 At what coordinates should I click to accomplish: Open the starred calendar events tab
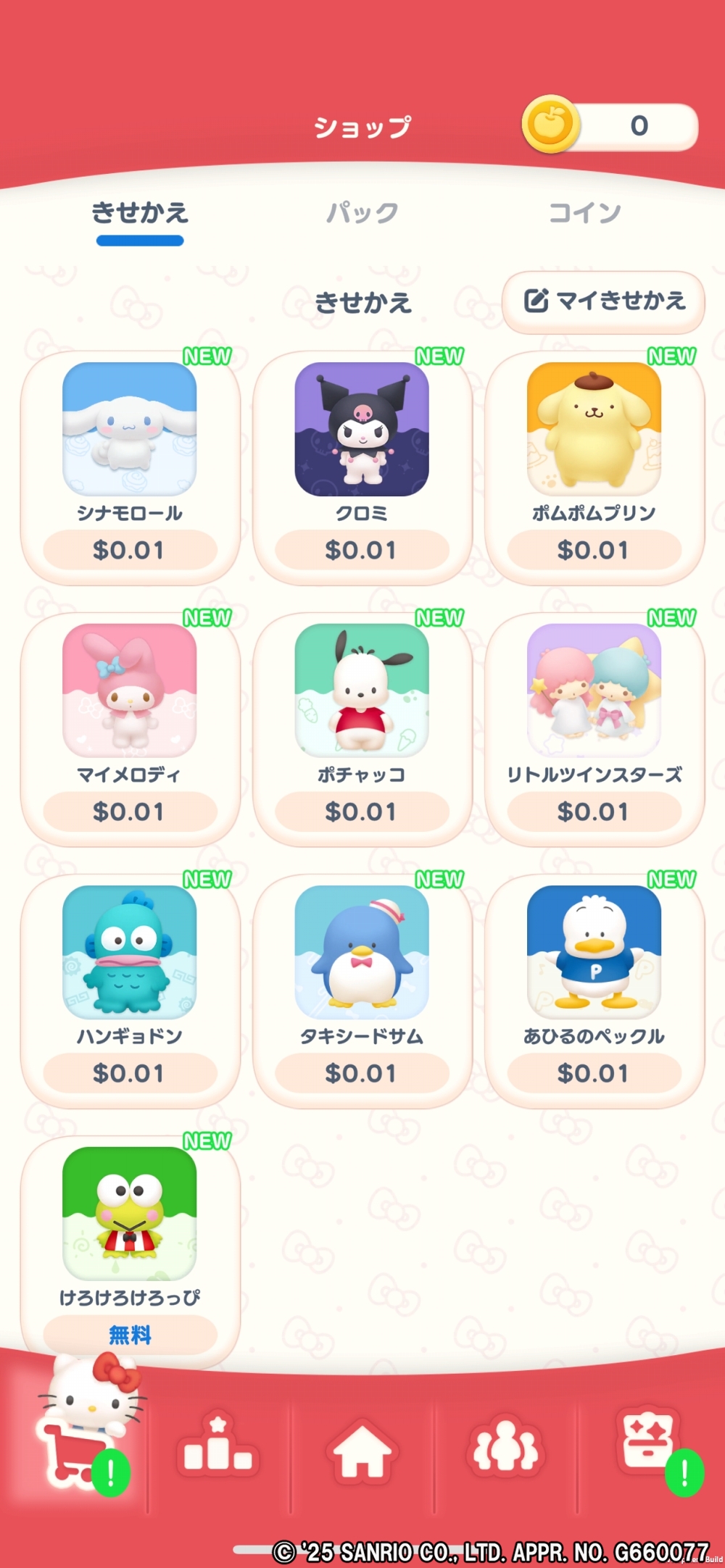coord(647,1449)
